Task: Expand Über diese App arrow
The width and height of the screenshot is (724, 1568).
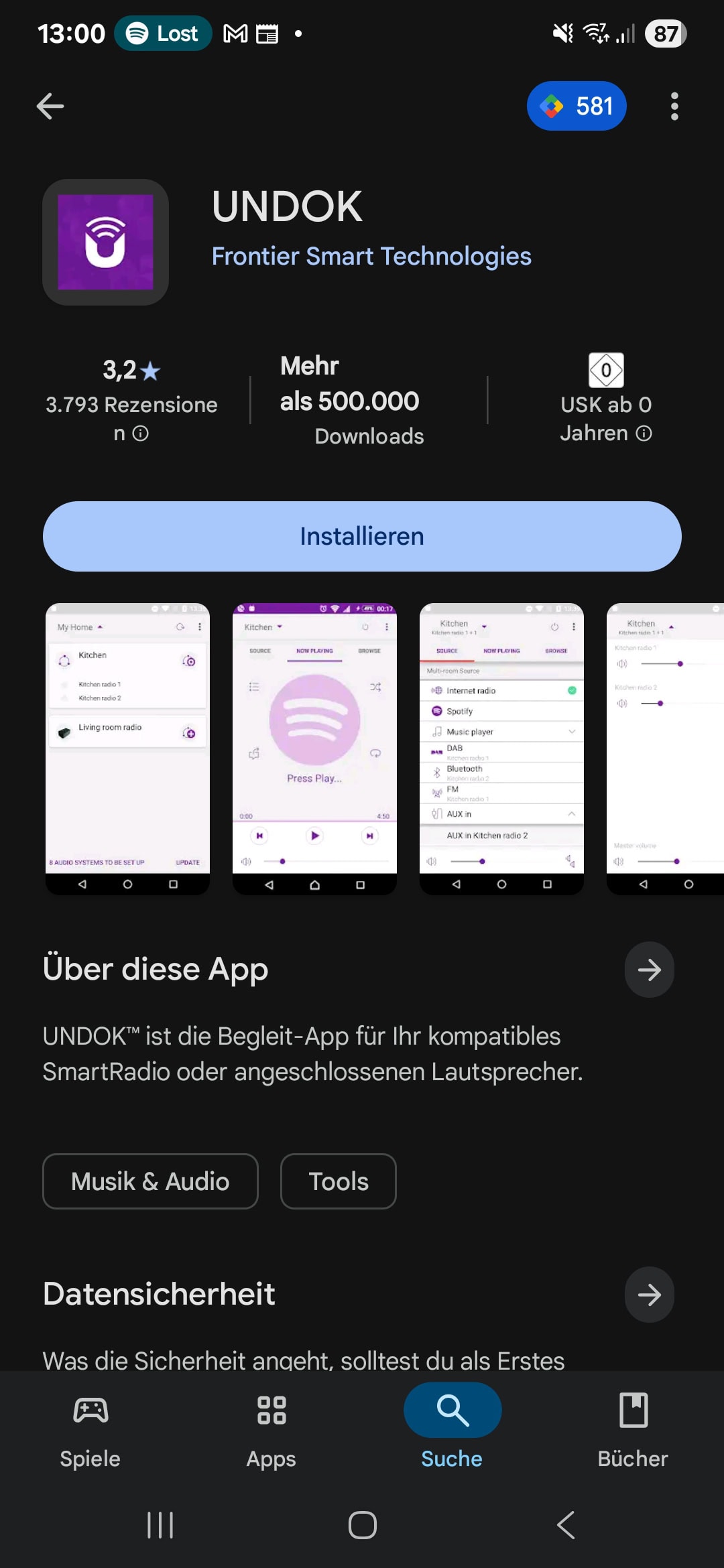Action: tap(649, 970)
